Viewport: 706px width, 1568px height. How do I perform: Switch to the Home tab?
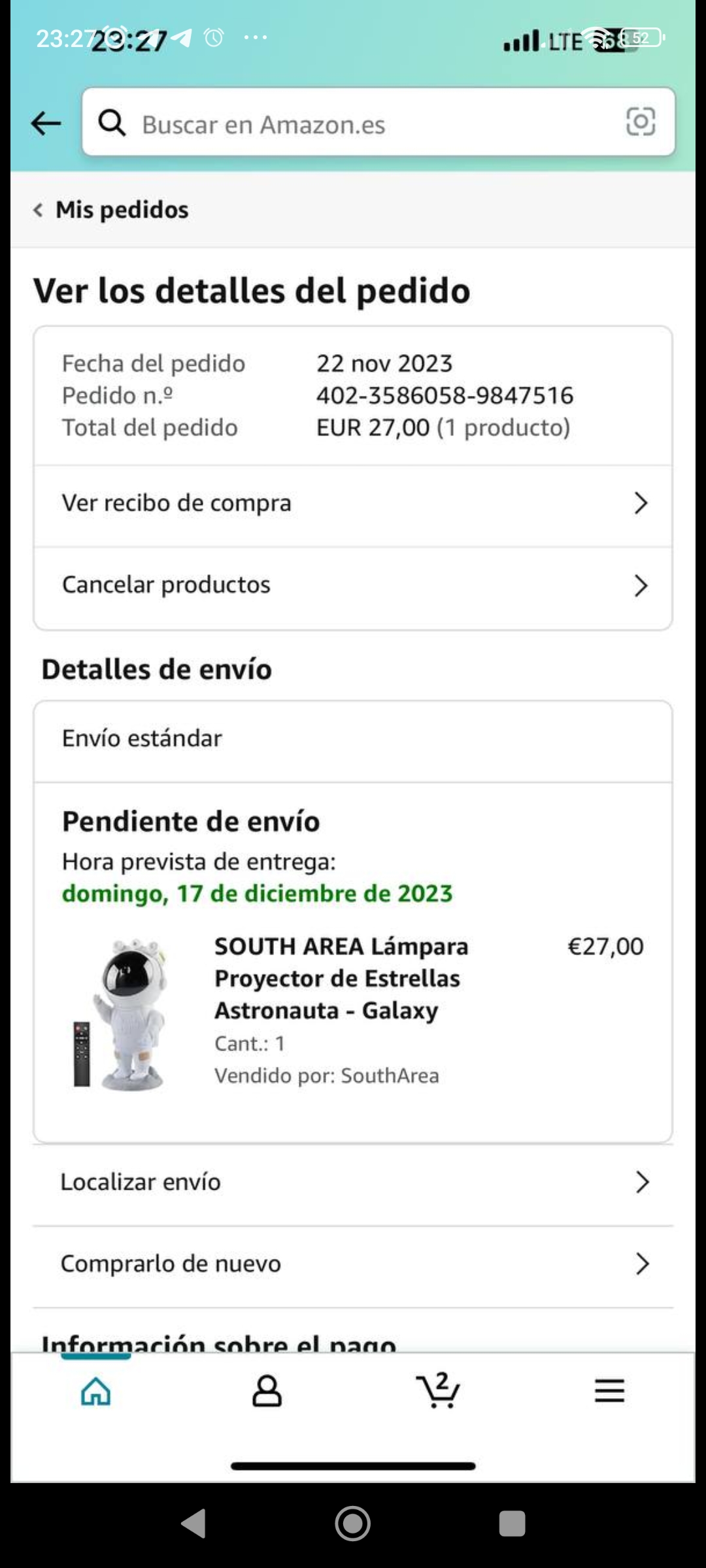point(96,1390)
